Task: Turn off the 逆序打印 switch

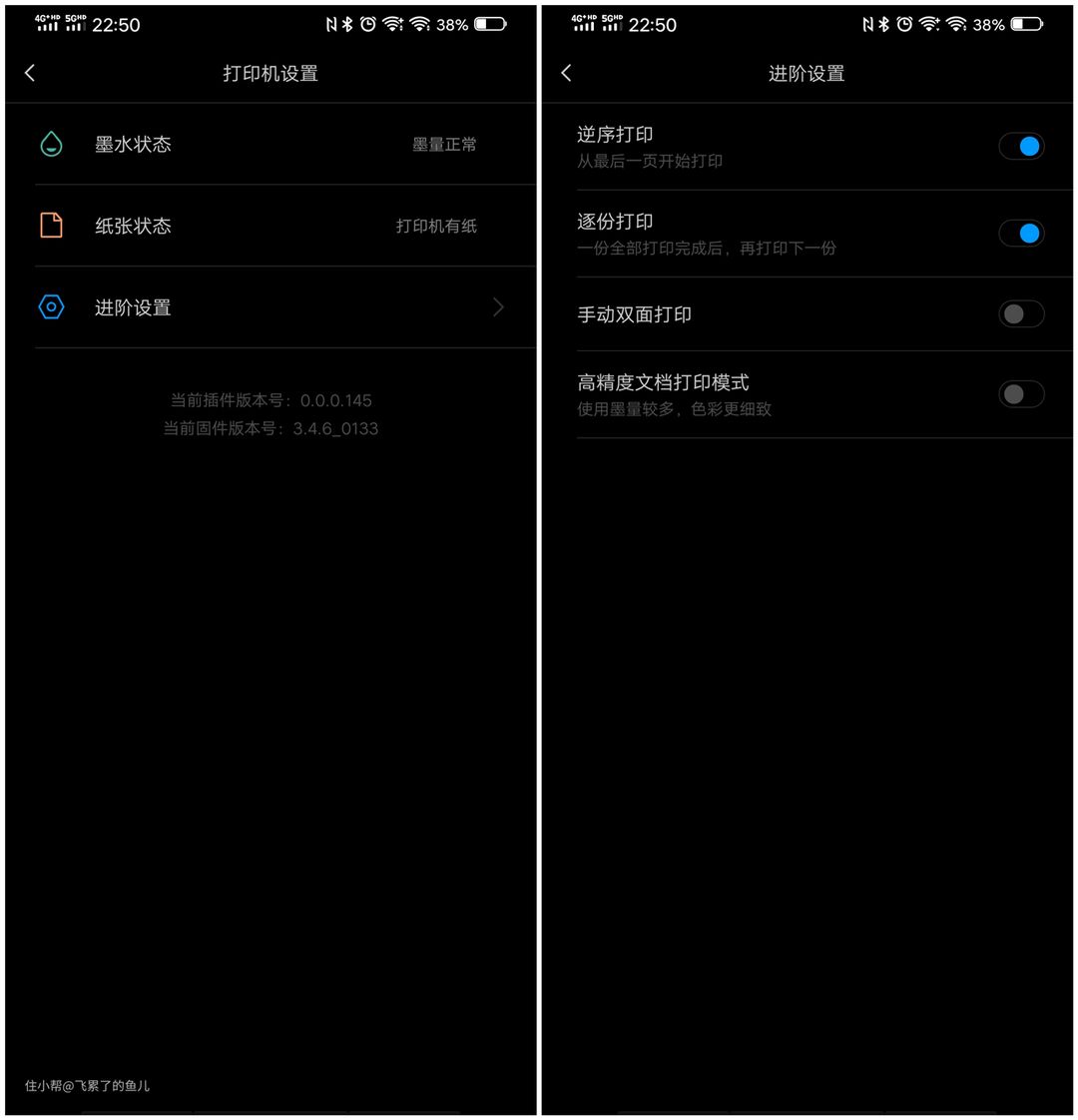Action: click(x=1020, y=147)
